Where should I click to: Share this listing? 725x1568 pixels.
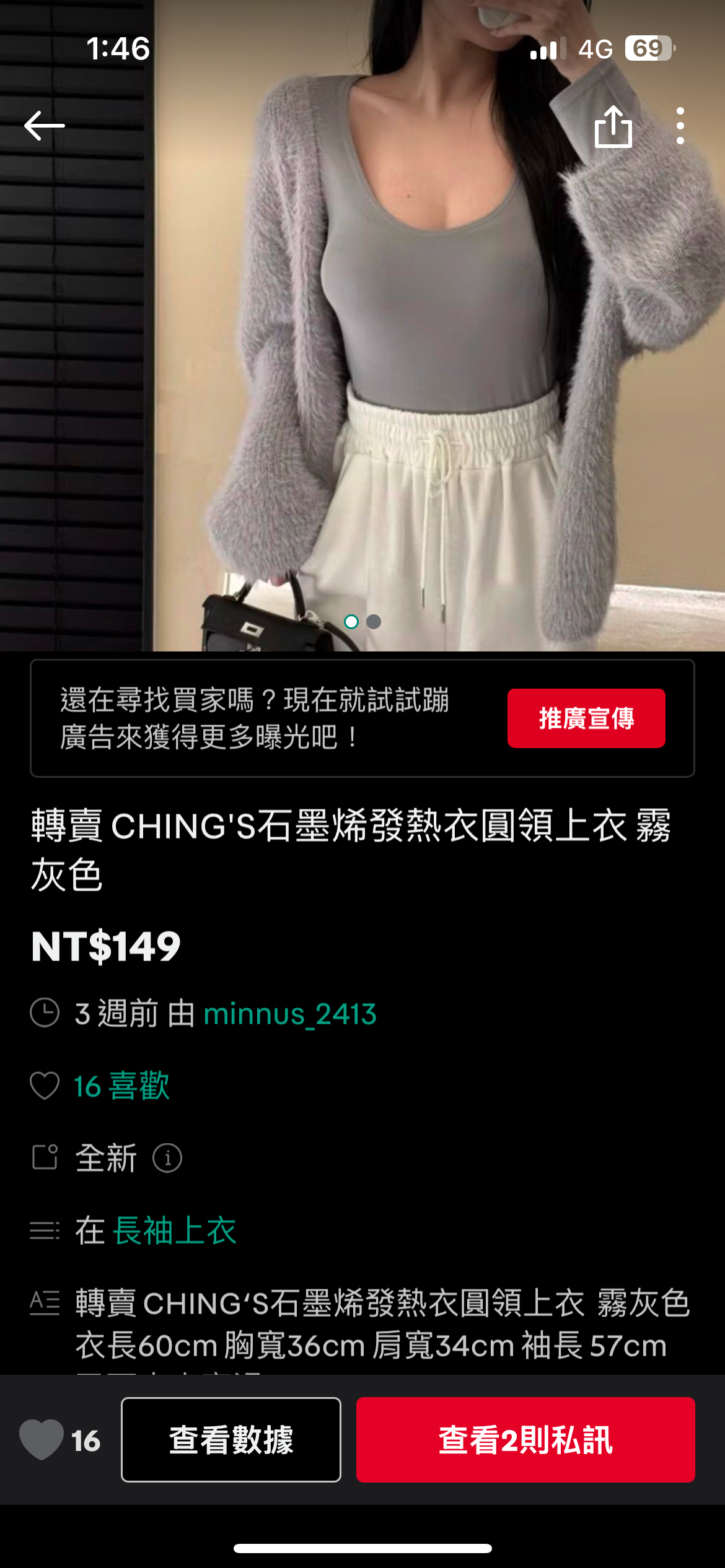click(613, 126)
